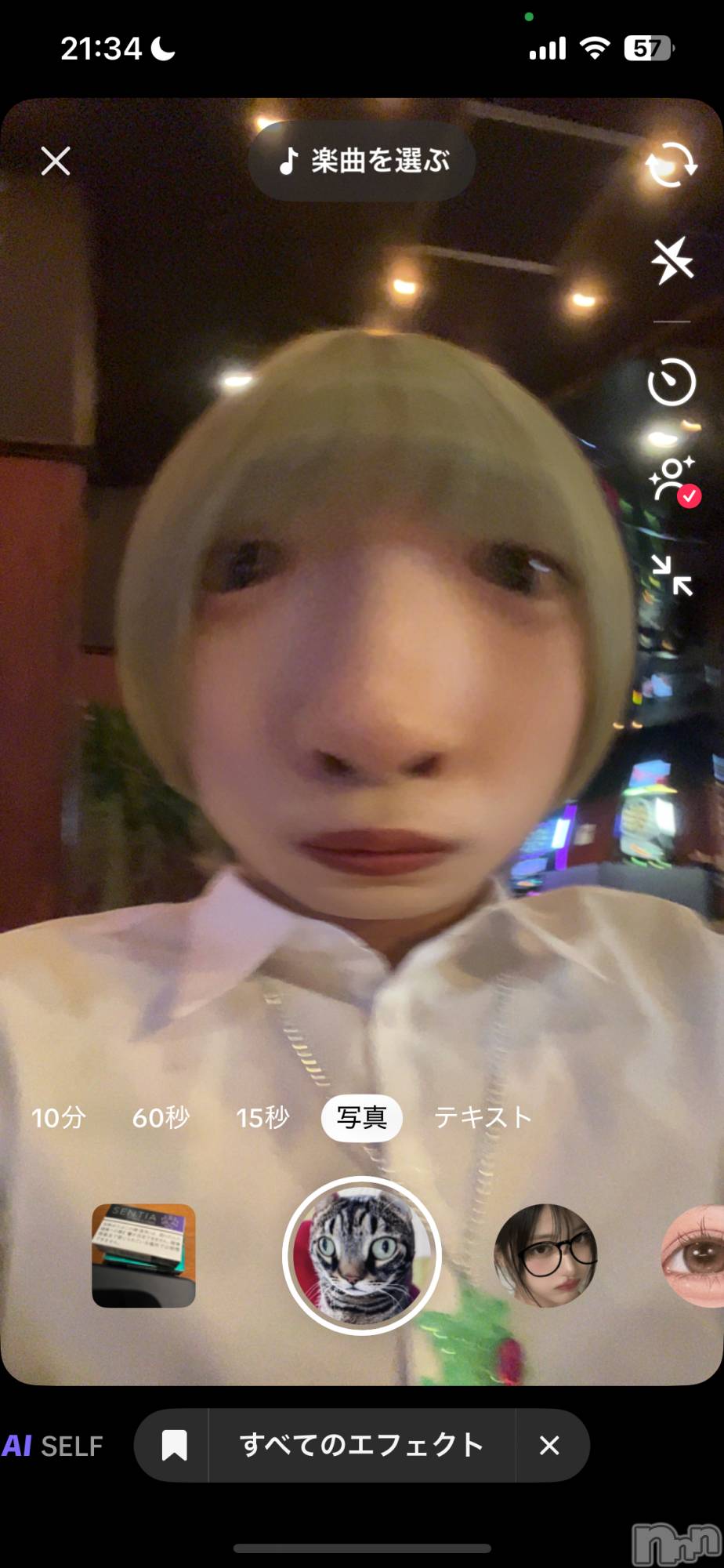Select the 15秒 mode
The height and width of the screenshot is (1568, 724).
pyautogui.click(x=263, y=1117)
